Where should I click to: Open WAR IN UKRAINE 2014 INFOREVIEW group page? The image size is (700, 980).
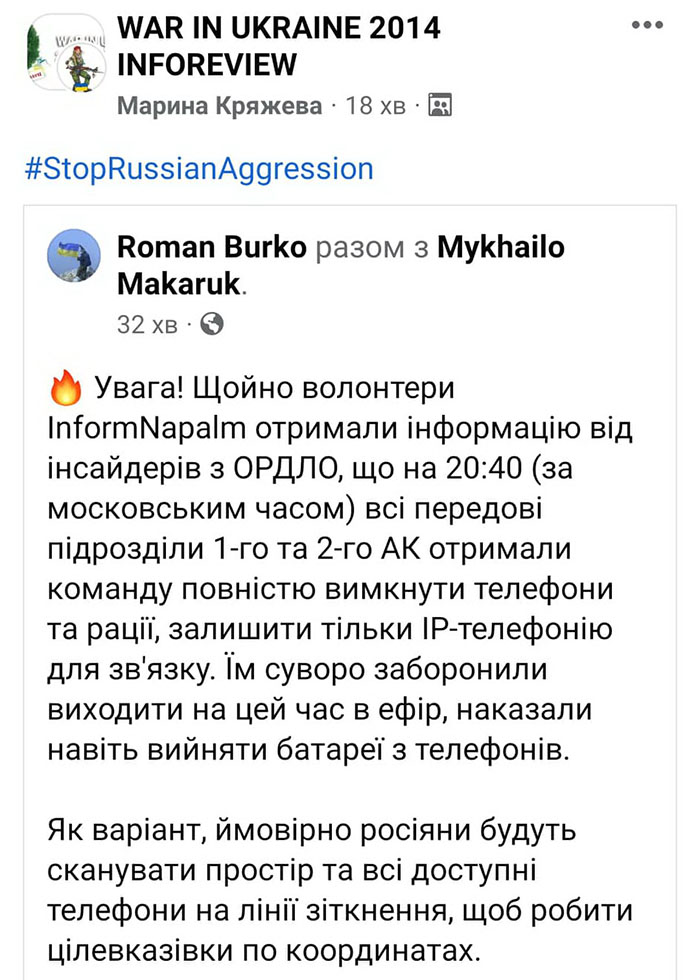[x=278, y=46]
